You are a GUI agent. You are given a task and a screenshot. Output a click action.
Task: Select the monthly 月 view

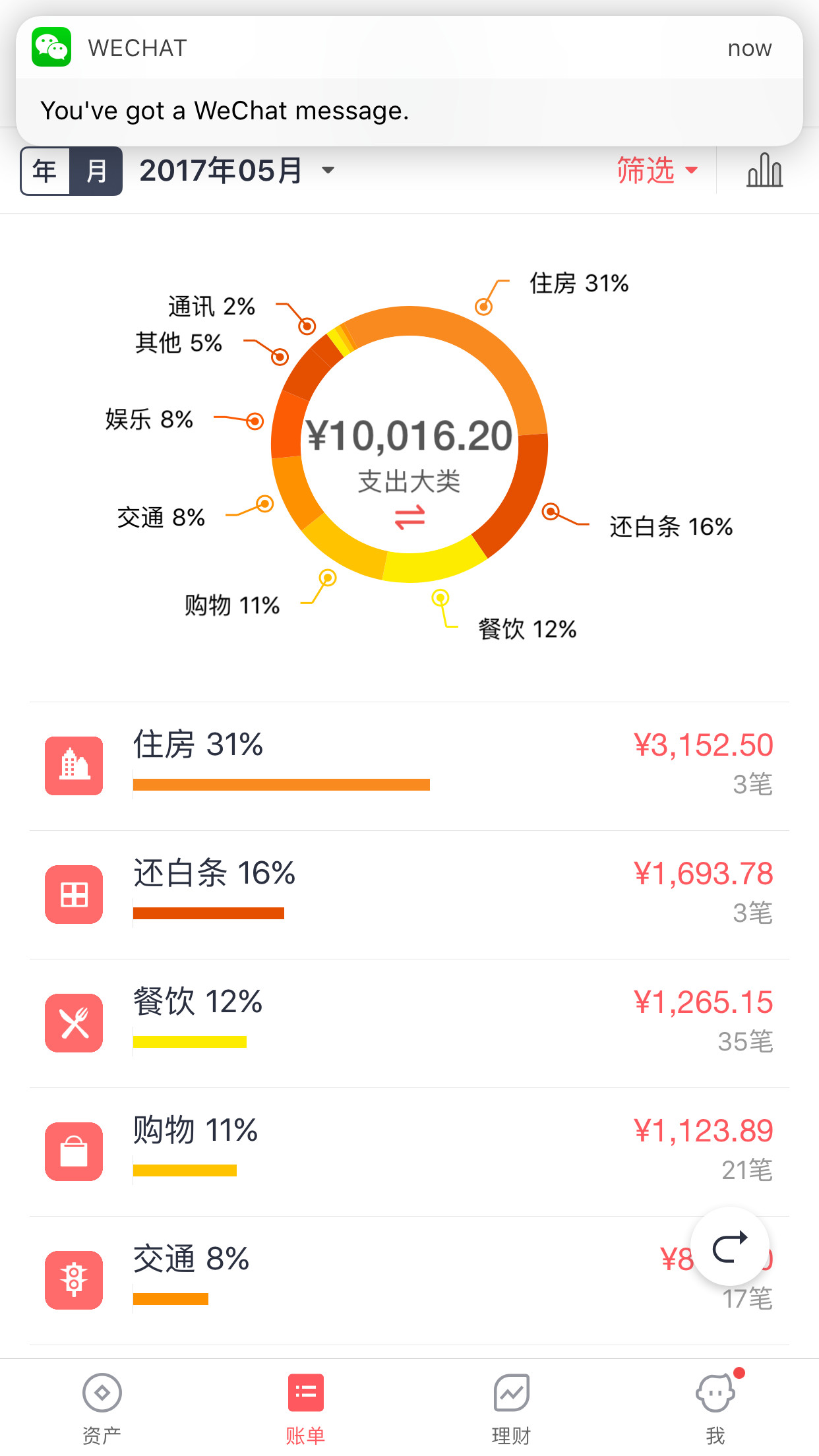pos(96,171)
